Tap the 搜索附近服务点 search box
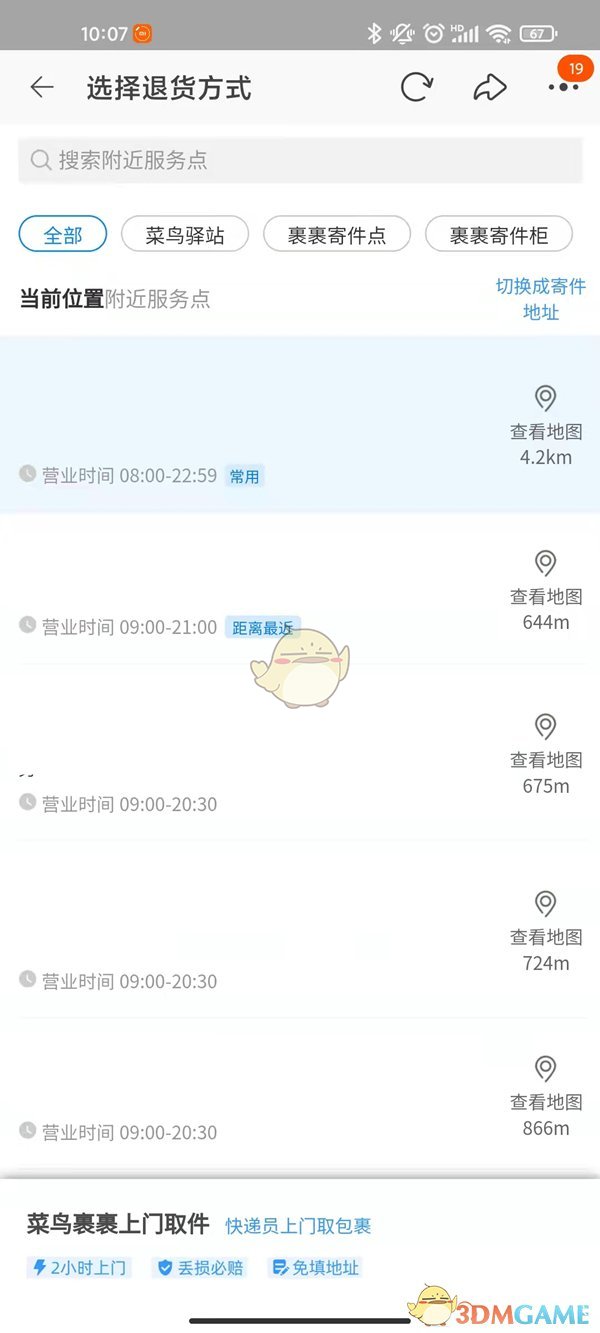 300,160
